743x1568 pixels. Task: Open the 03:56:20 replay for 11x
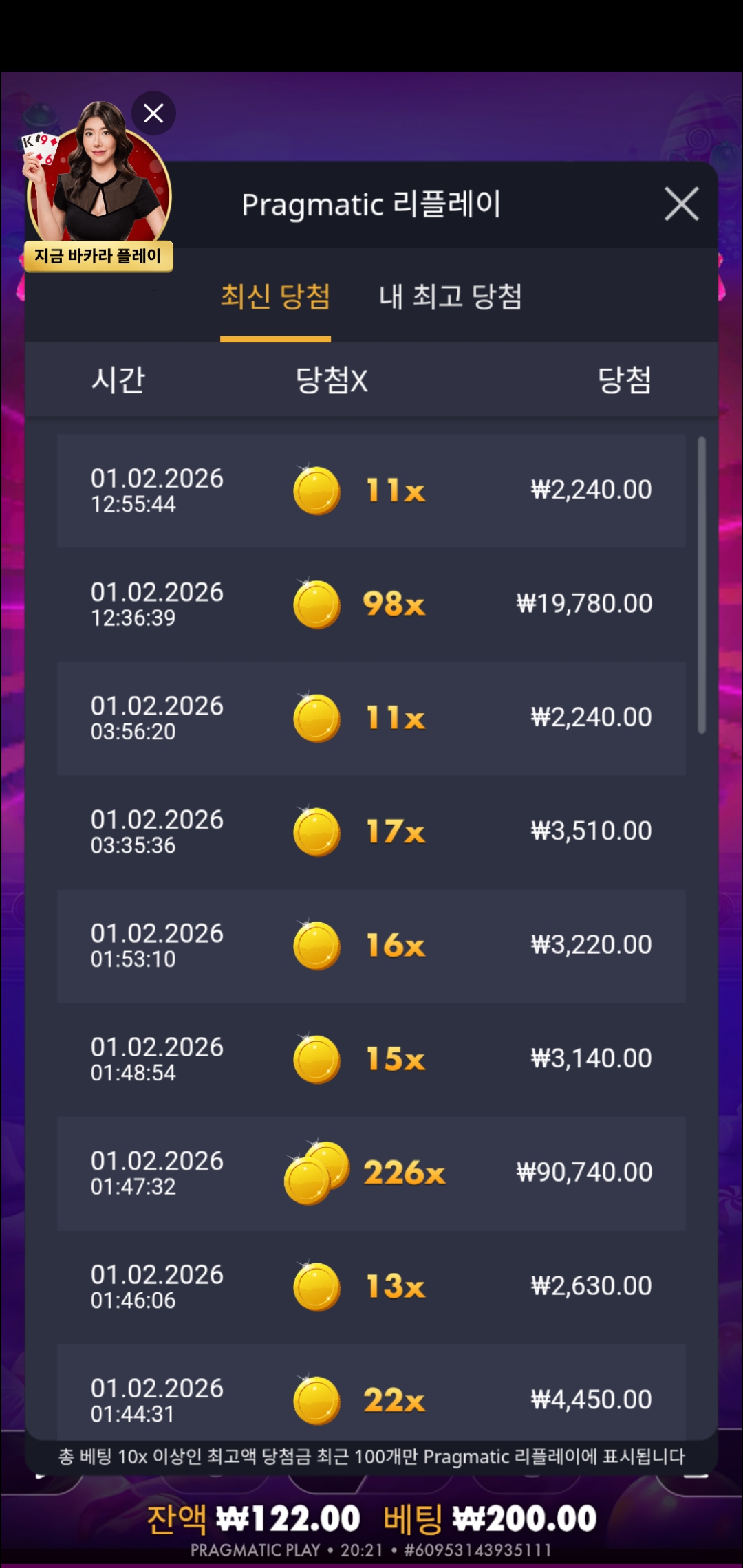click(x=371, y=718)
